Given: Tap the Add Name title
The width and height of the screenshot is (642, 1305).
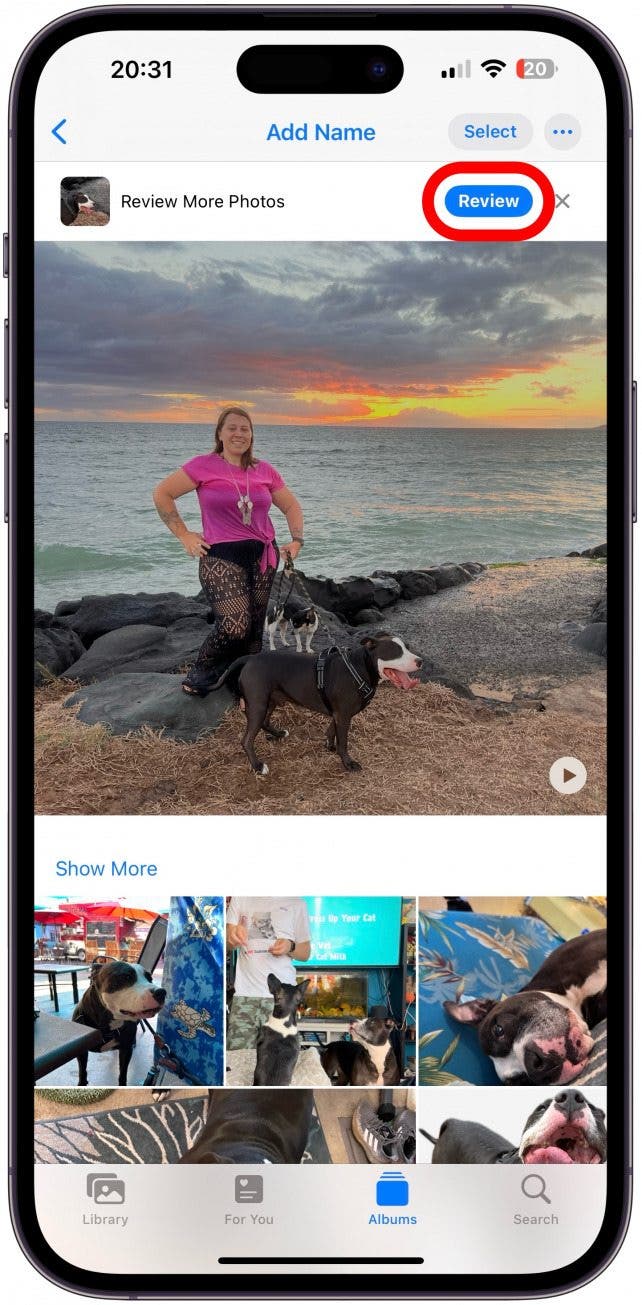Looking at the screenshot, I should tap(321, 132).
